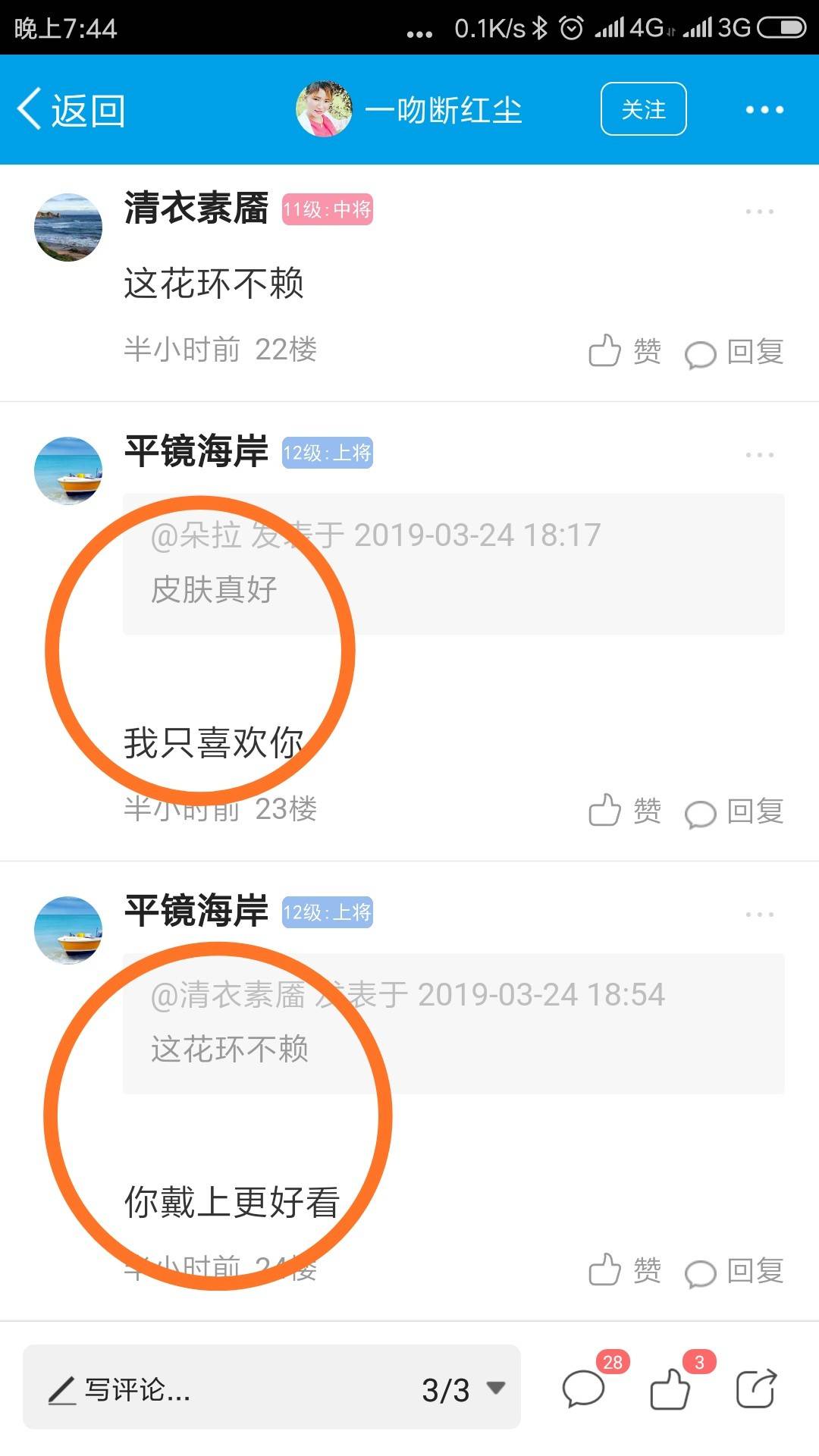Open options dots on 清衣素靥's comment
Viewport: 819px width, 1456px height.
click(759, 212)
